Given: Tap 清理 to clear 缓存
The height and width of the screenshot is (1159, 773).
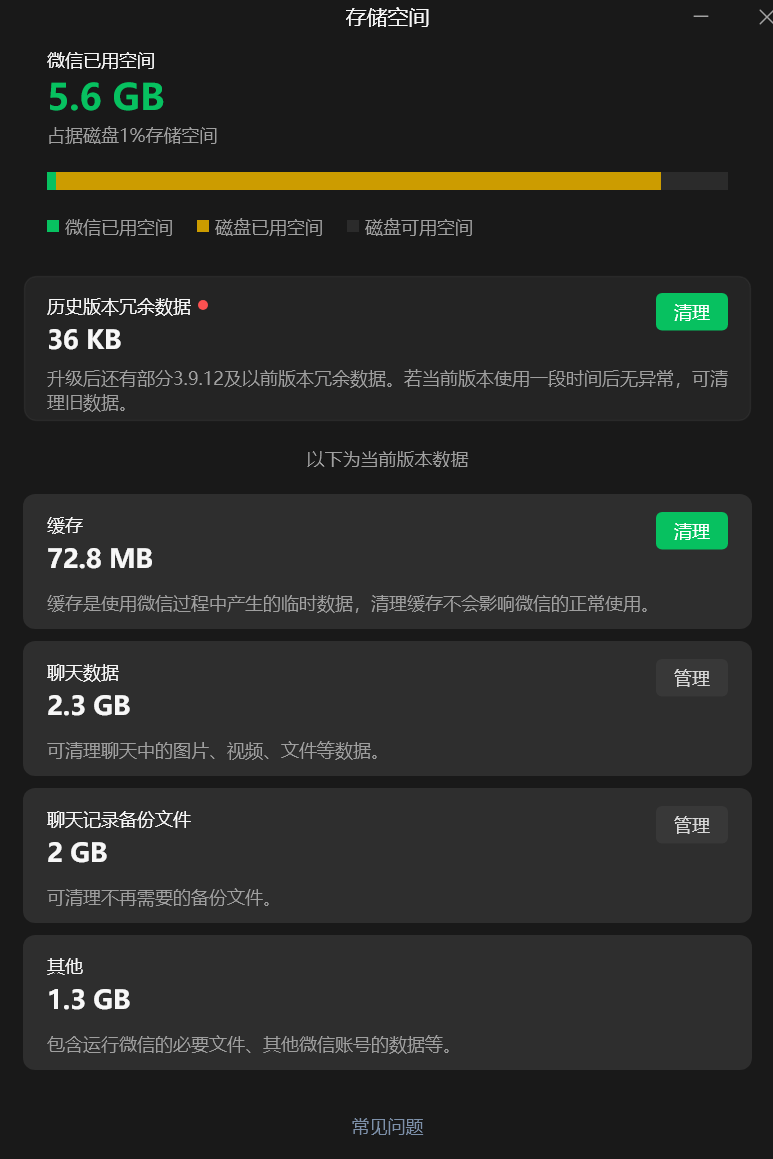Looking at the screenshot, I should coord(692,531).
